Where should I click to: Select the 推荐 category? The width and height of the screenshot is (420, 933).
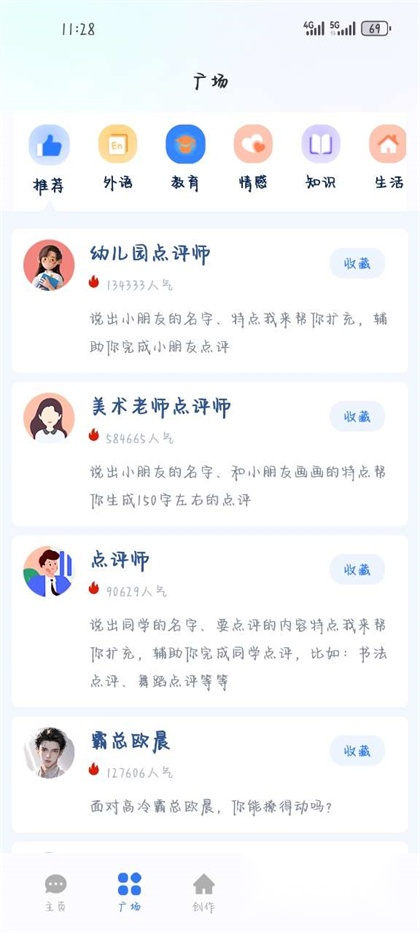(x=49, y=159)
